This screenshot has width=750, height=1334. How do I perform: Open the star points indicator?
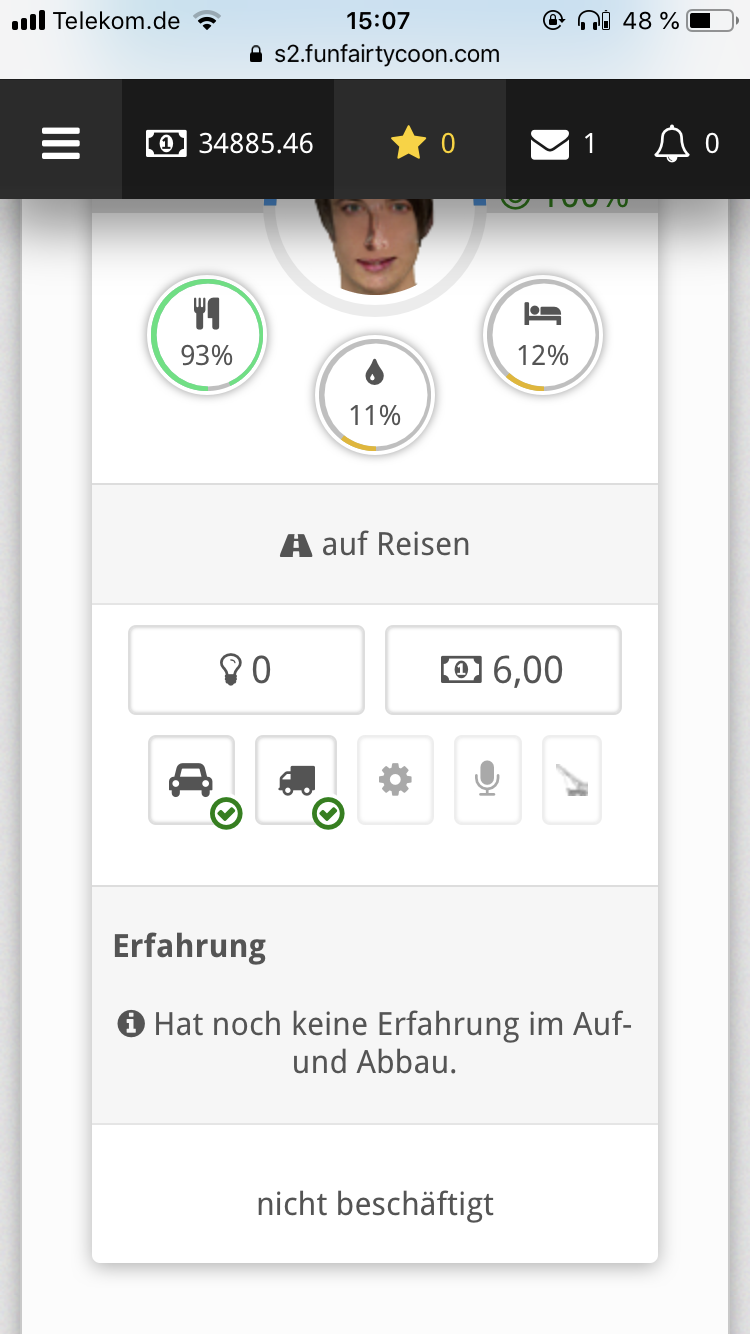point(421,144)
